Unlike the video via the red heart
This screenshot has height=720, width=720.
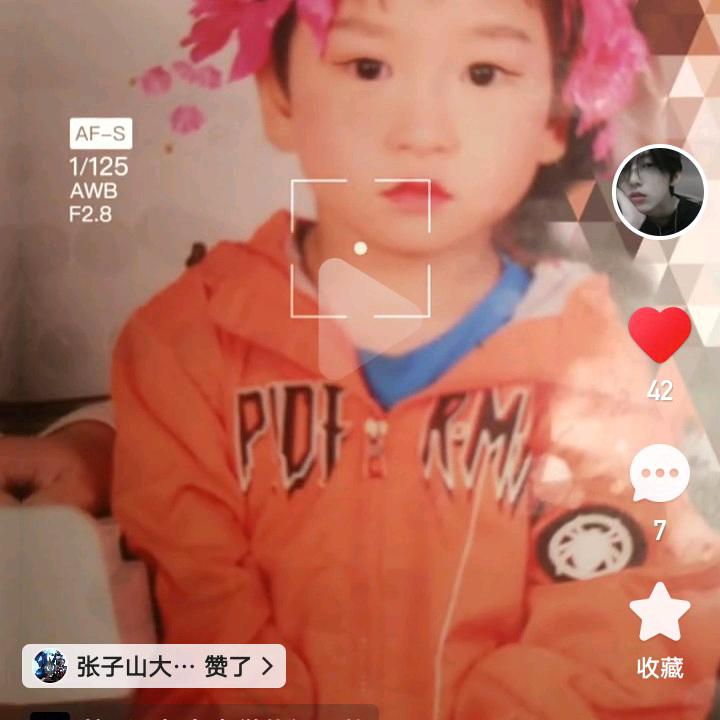(x=659, y=337)
